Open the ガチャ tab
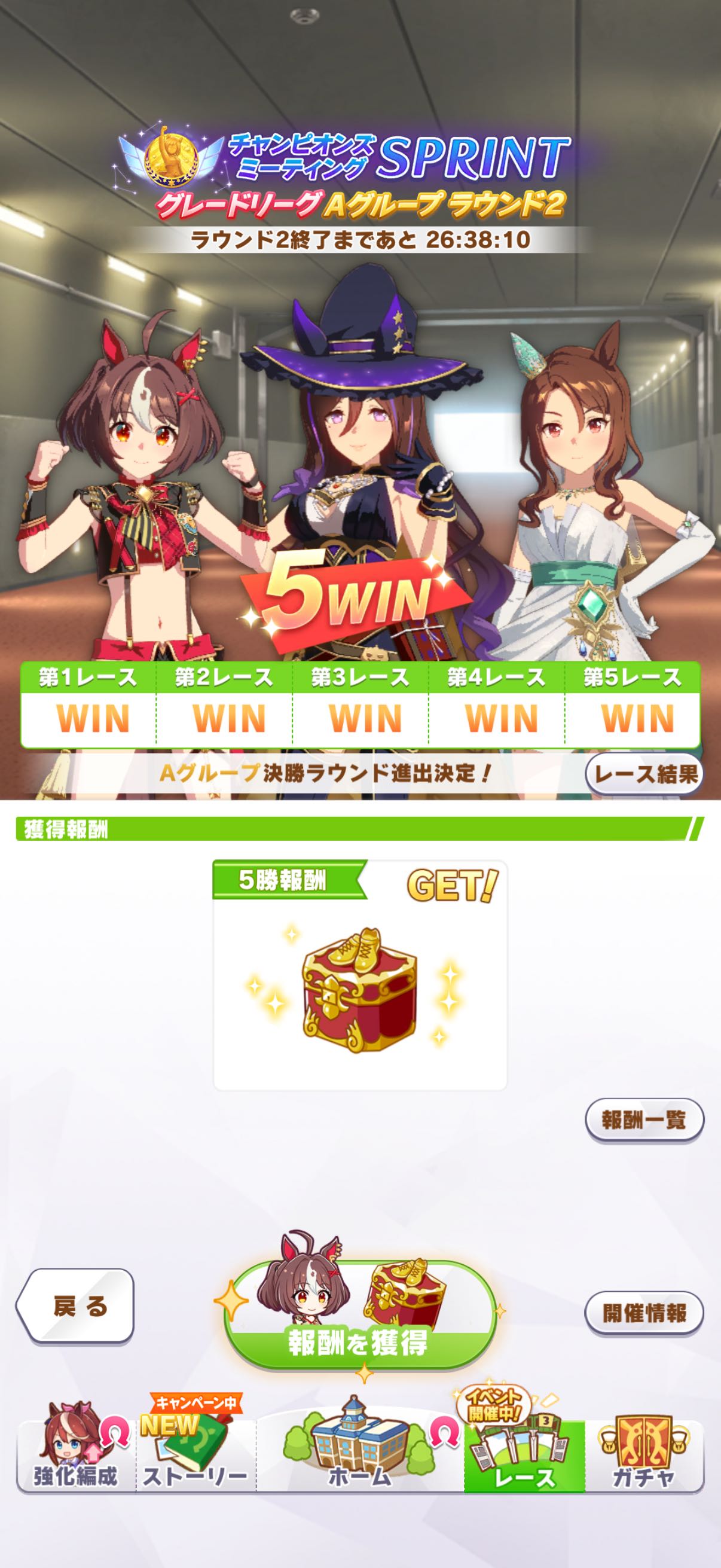 pos(644,1456)
